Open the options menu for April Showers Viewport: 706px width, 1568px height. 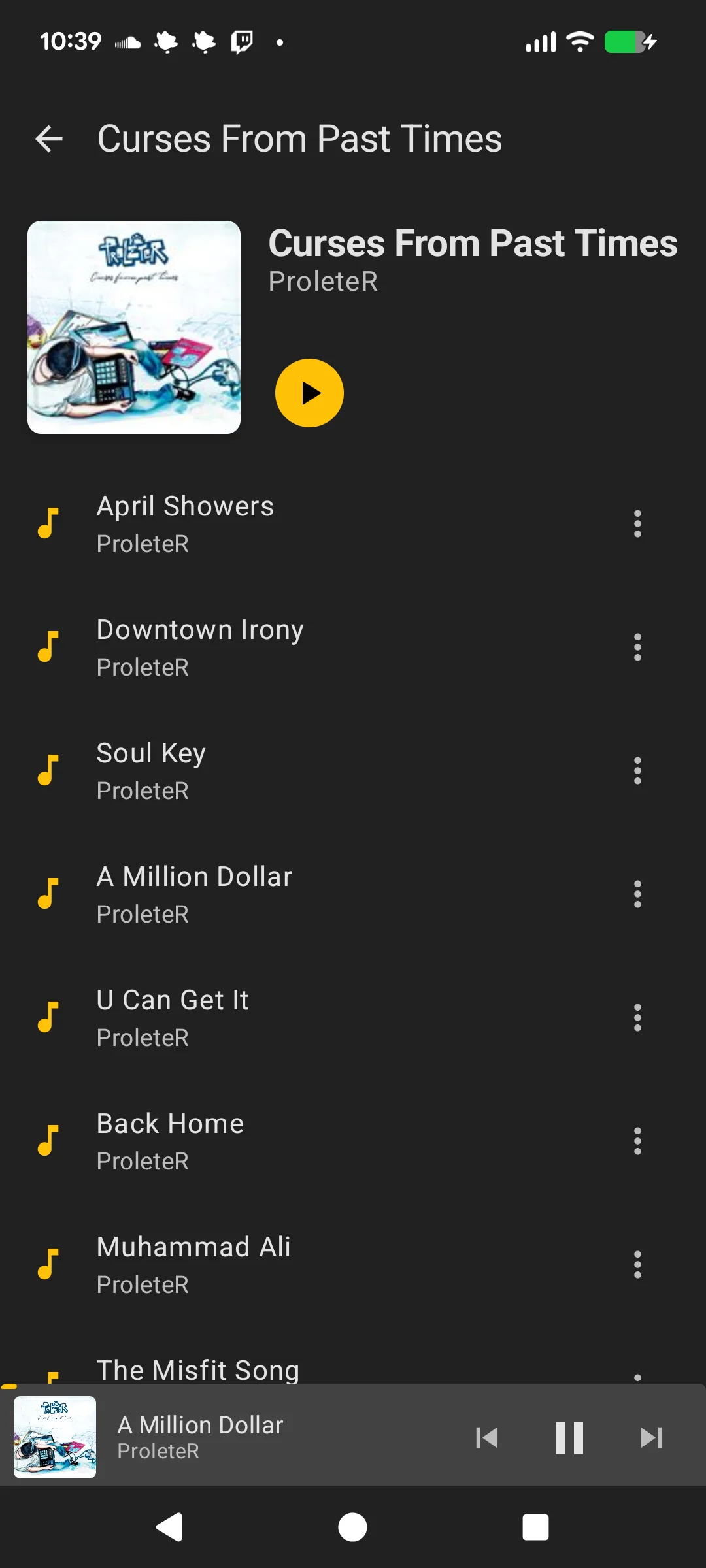[x=637, y=523]
